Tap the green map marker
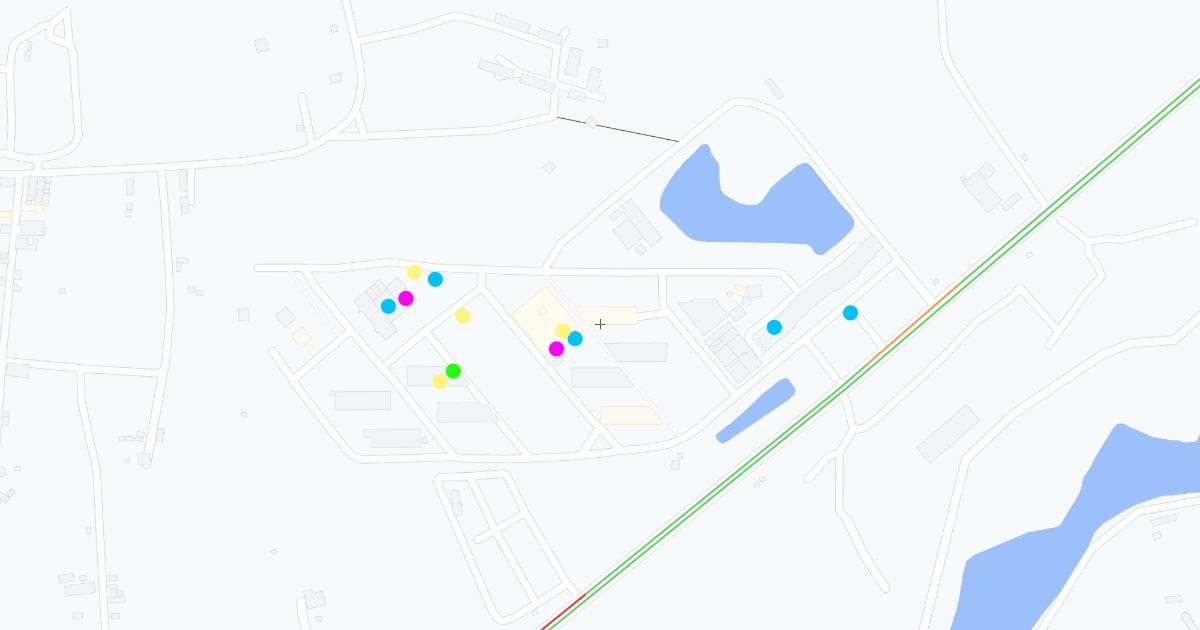Image resolution: width=1200 pixels, height=630 pixels. pos(453,371)
